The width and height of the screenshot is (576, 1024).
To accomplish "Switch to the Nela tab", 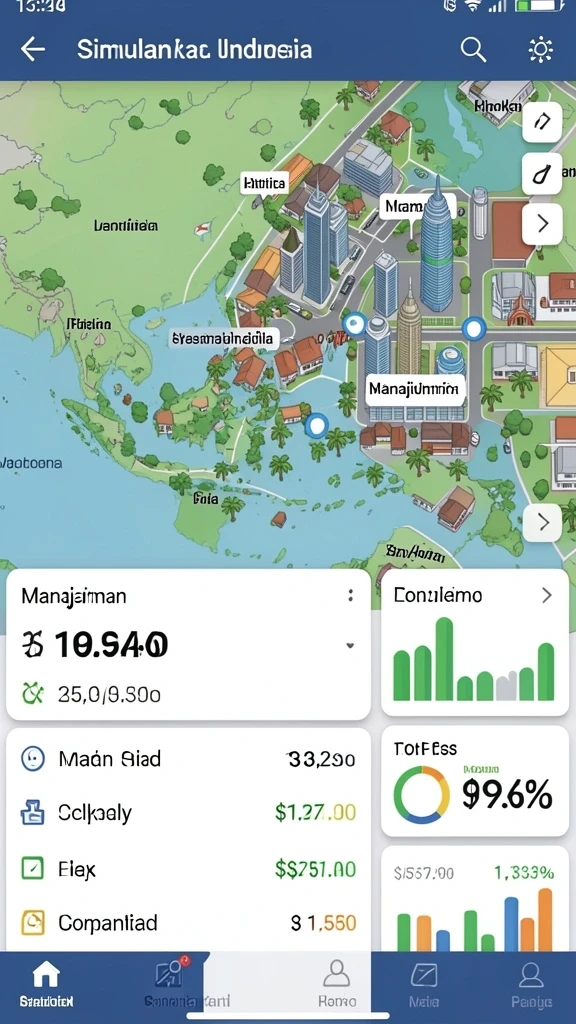I will 423,984.
